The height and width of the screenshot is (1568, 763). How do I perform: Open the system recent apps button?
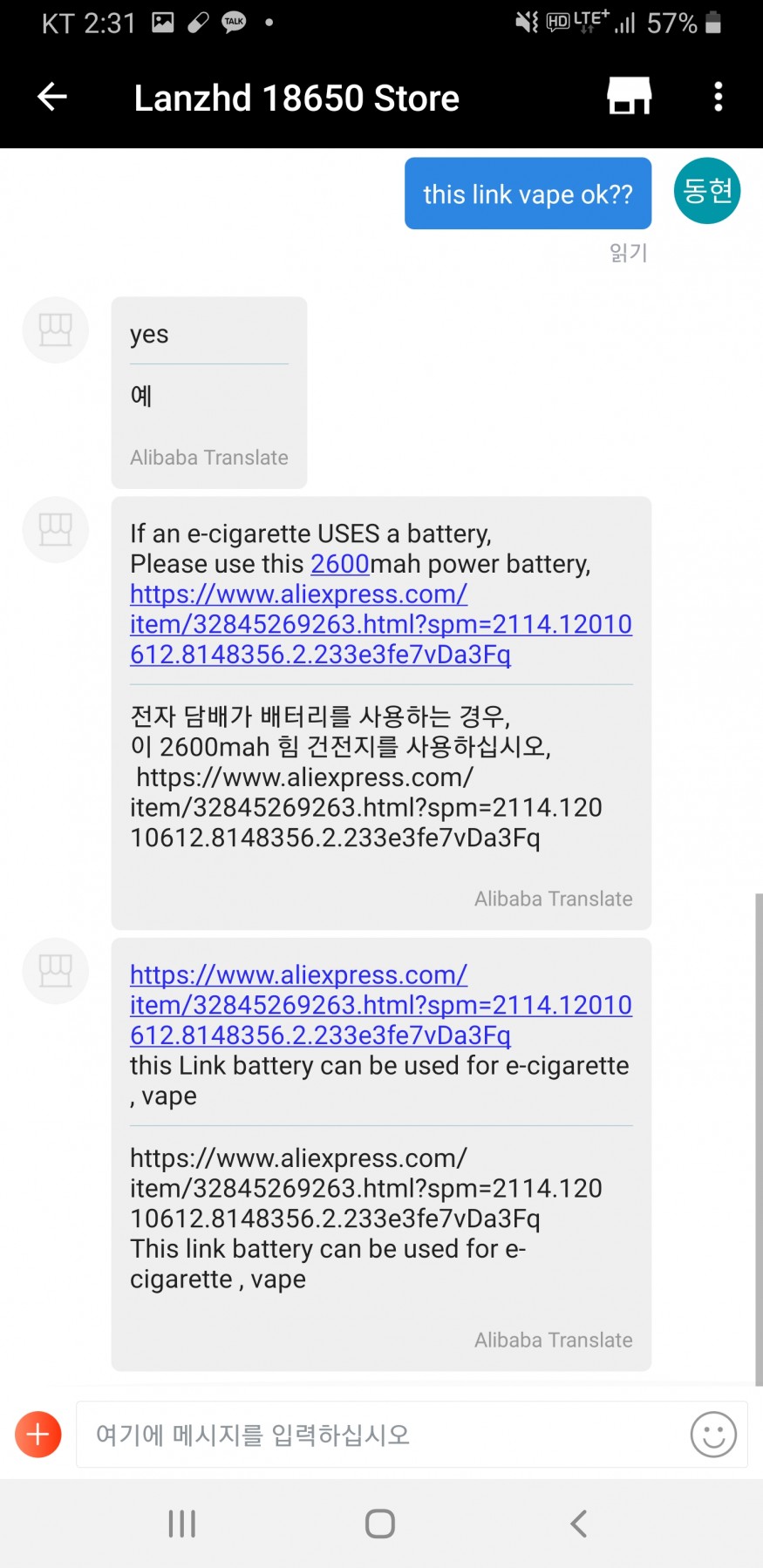point(181,1524)
